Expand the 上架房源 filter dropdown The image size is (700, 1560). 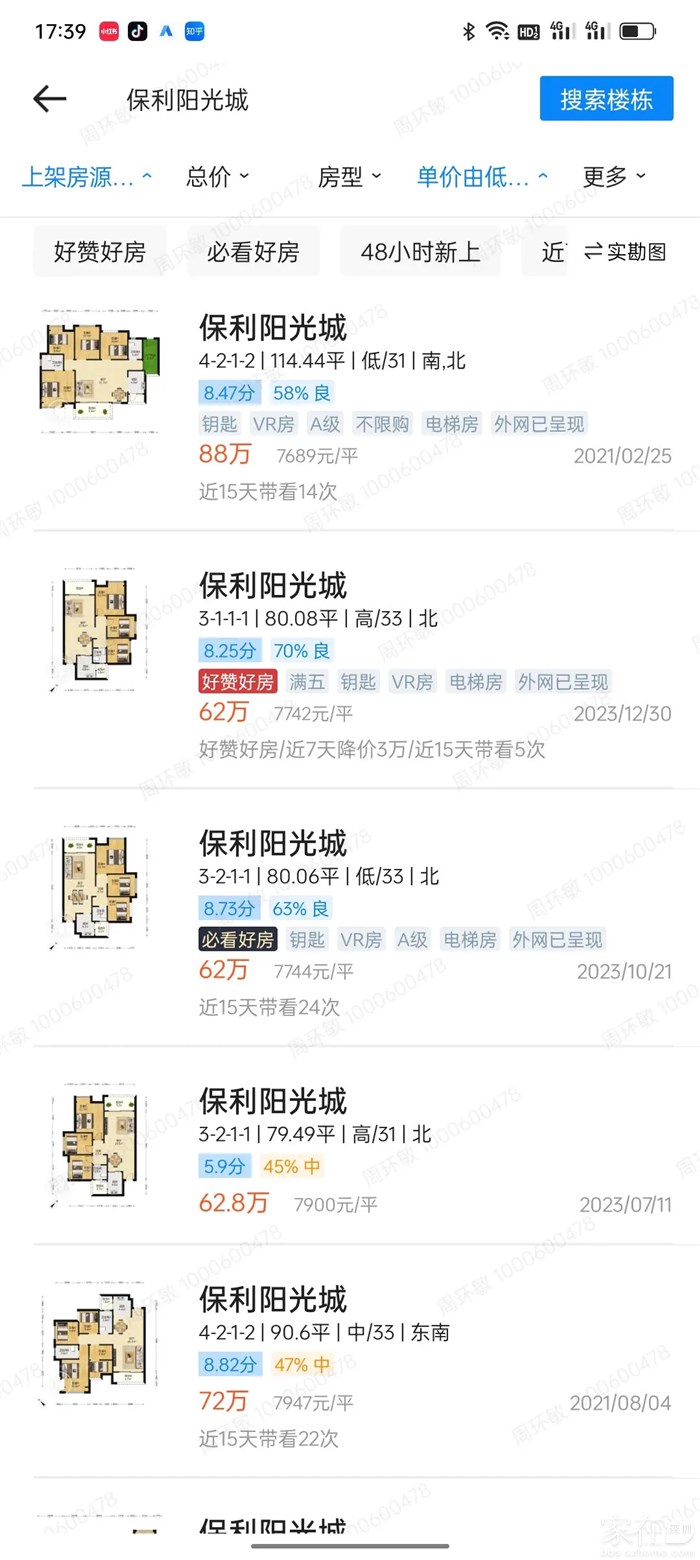(x=87, y=177)
